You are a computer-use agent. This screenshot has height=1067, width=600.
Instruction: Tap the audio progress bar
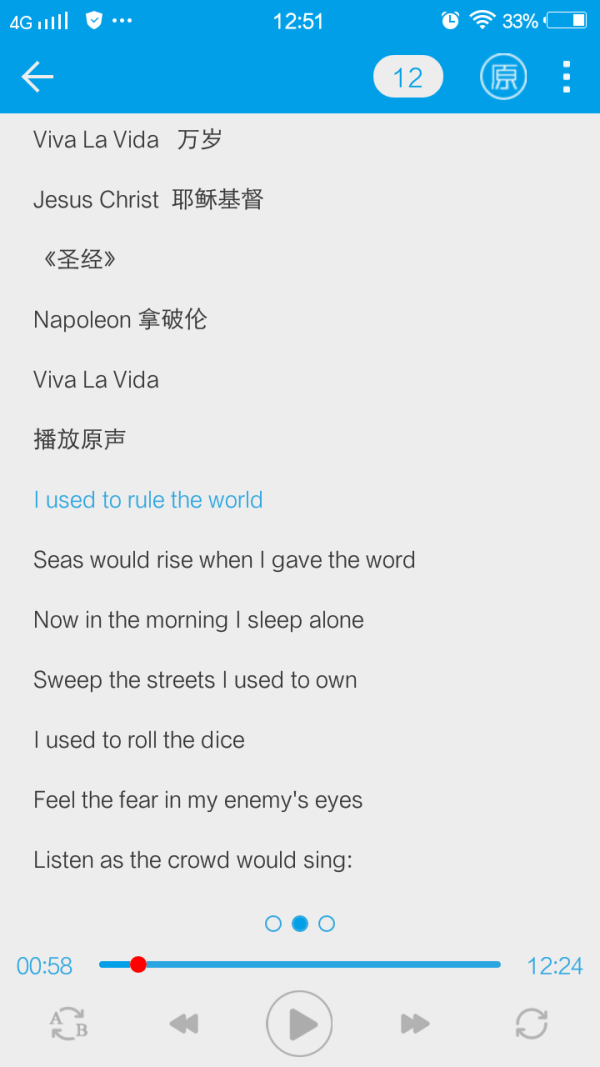point(300,964)
